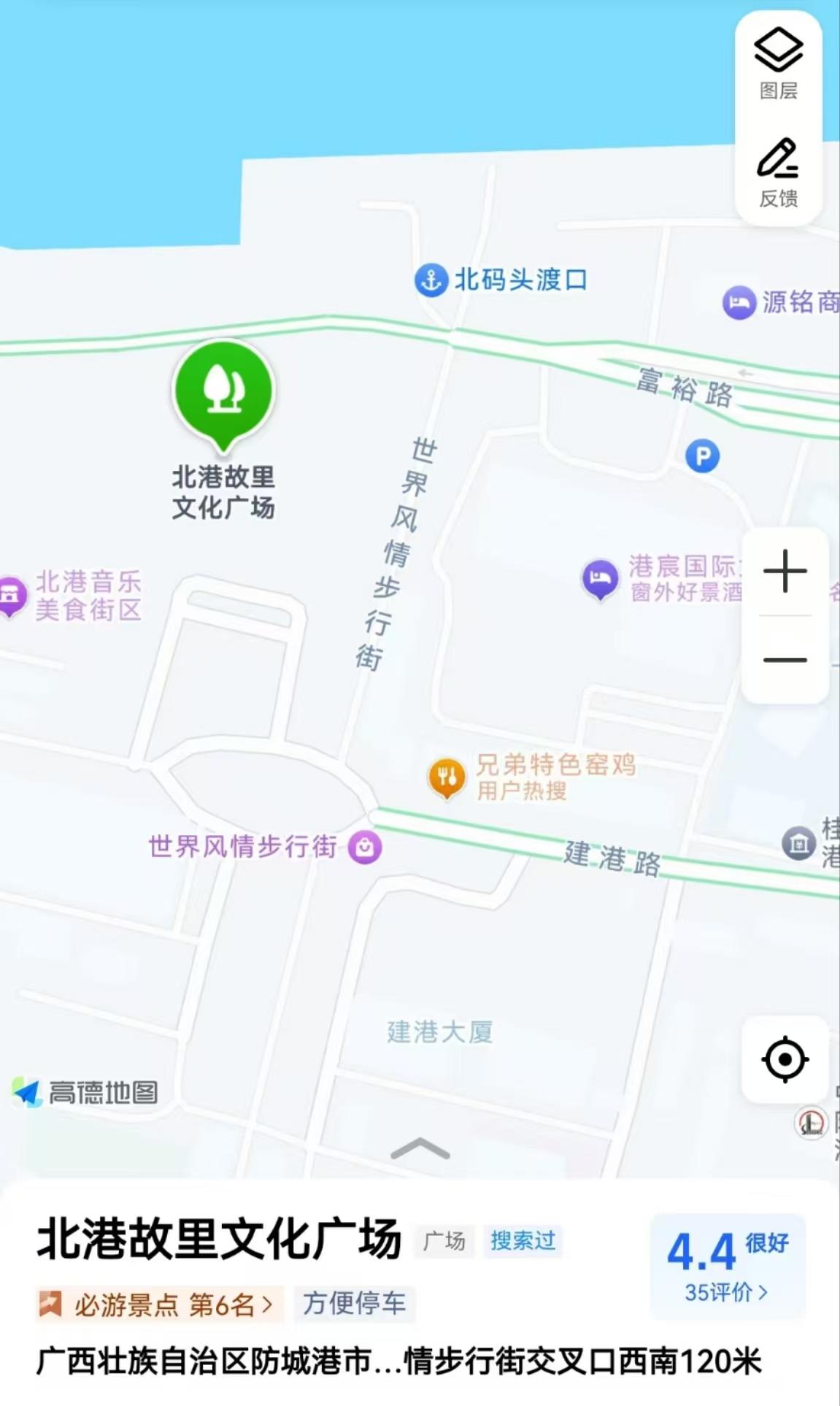Tap the green 北港故里文化广场 pin
Viewport: 840px width, 1406px height.
(223, 394)
